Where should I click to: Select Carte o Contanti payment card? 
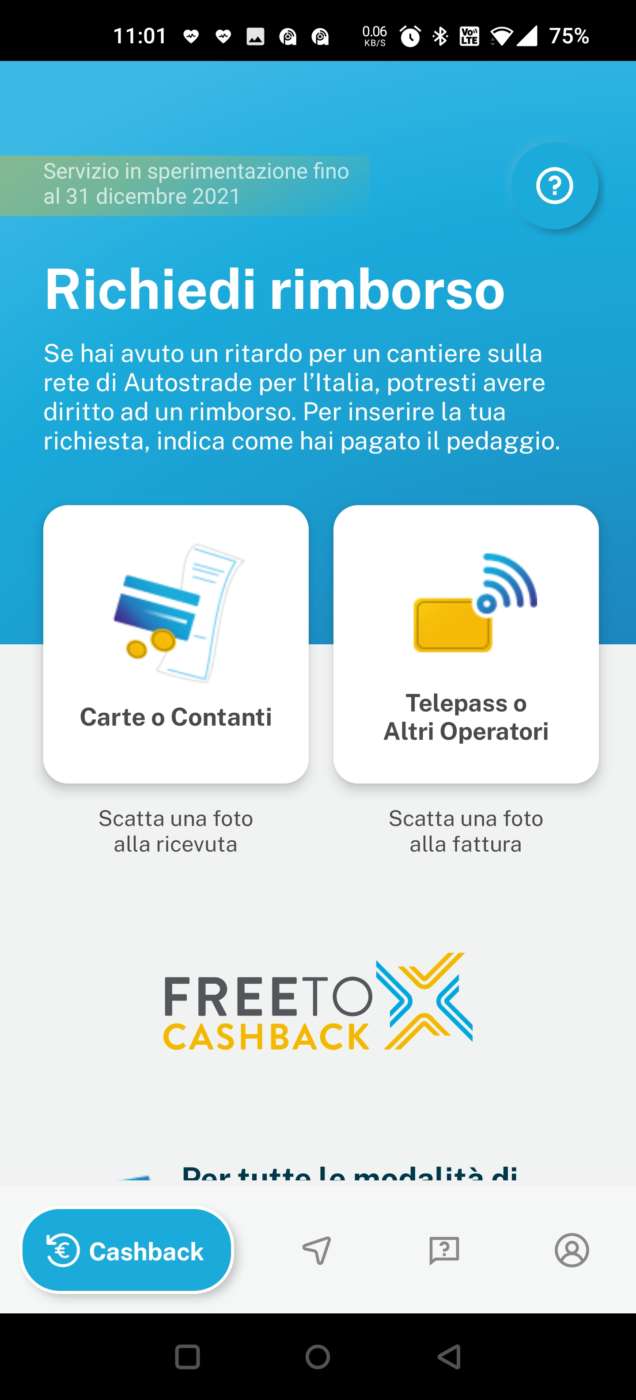pos(176,644)
